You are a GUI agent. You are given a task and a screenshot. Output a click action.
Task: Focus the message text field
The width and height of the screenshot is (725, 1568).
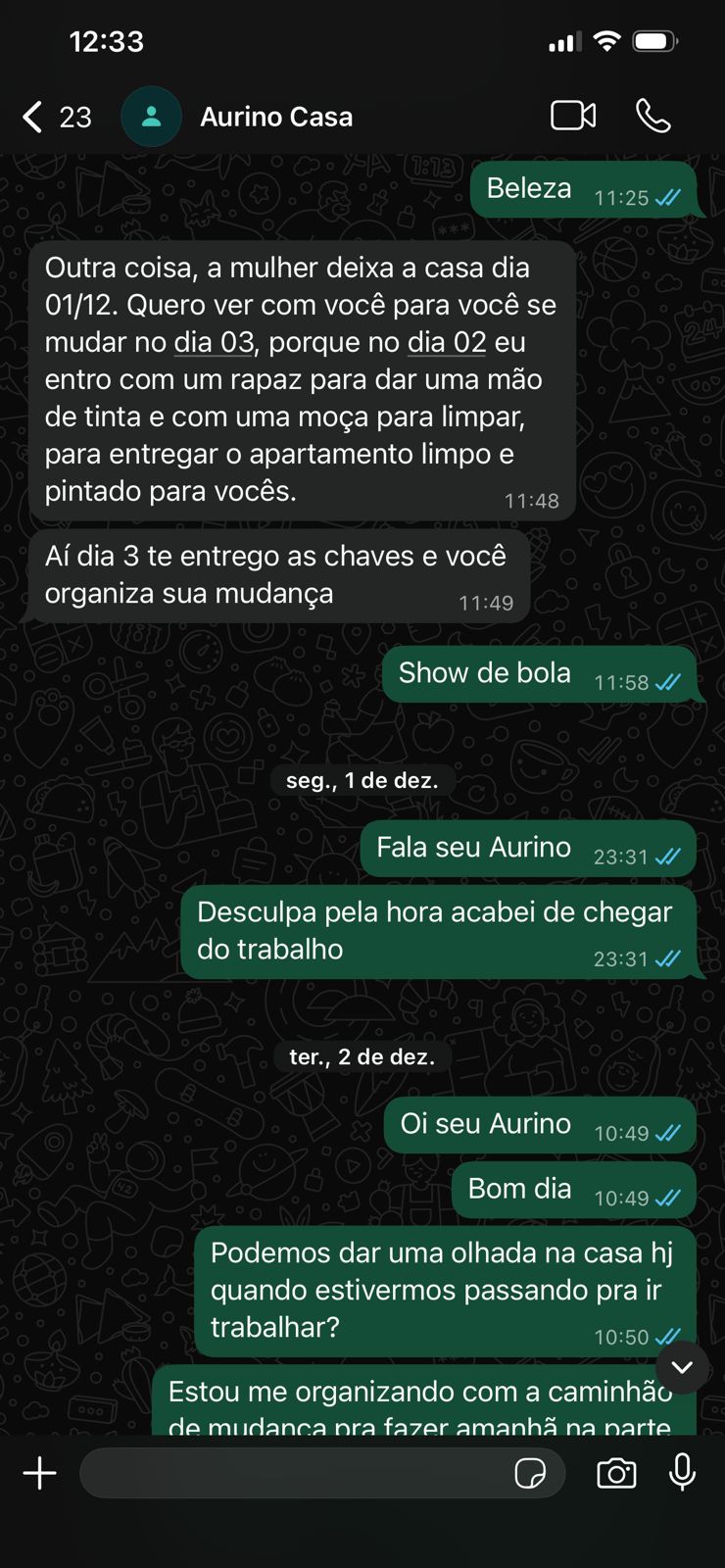(x=294, y=1473)
